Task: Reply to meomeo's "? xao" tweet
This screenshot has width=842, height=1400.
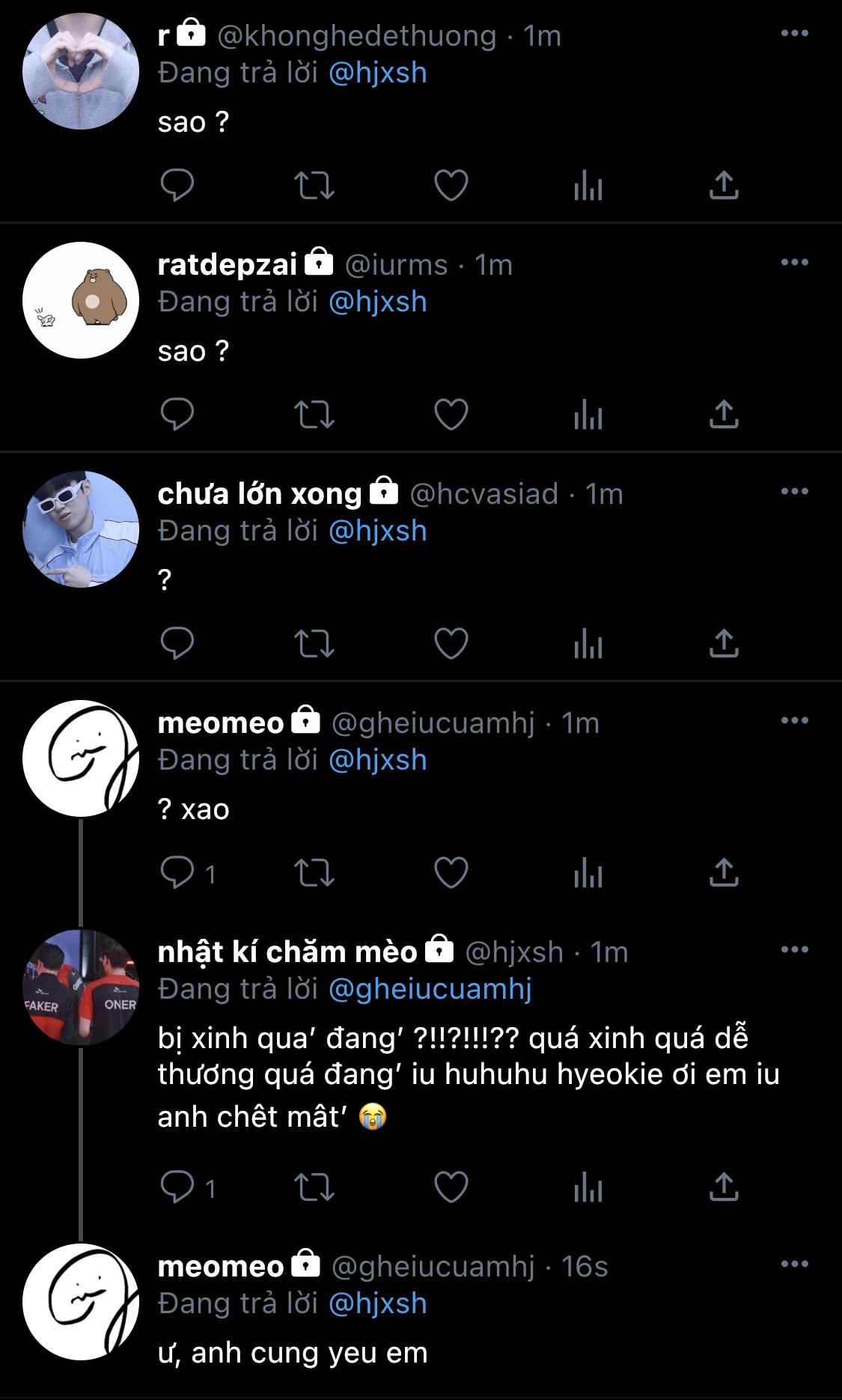Action: [x=177, y=873]
